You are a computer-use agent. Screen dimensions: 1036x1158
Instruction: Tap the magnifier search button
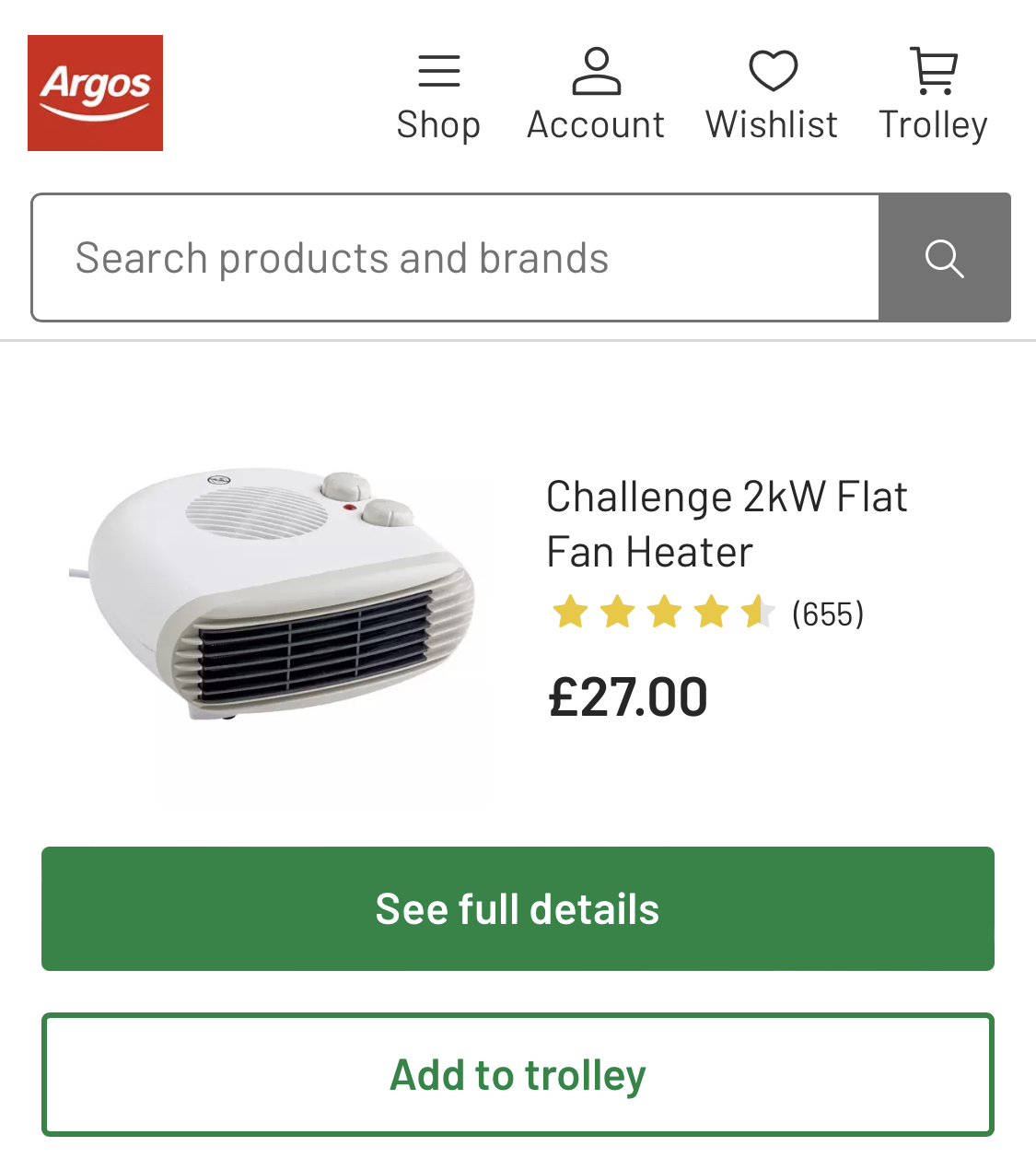[x=945, y=258]
